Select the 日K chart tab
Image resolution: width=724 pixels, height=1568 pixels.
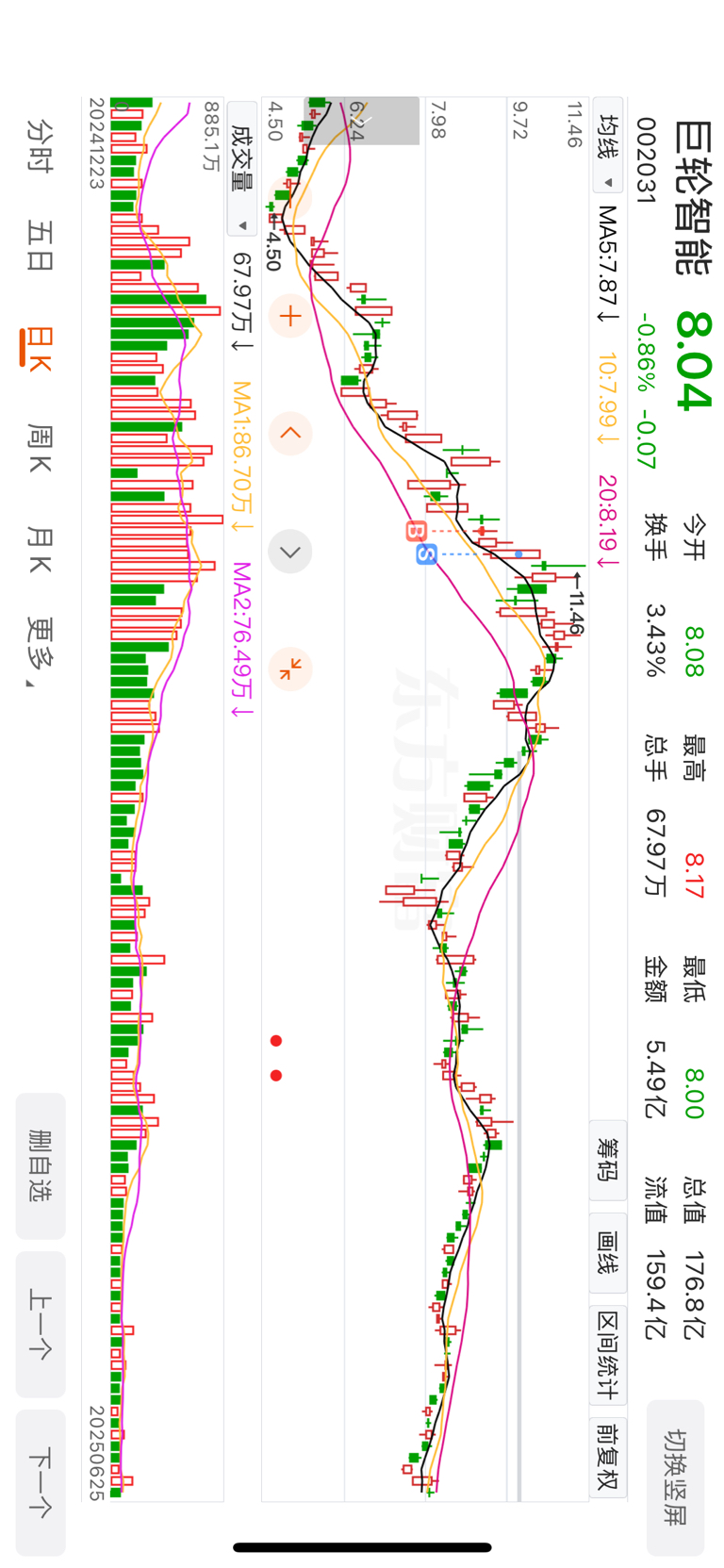point(38,347)
